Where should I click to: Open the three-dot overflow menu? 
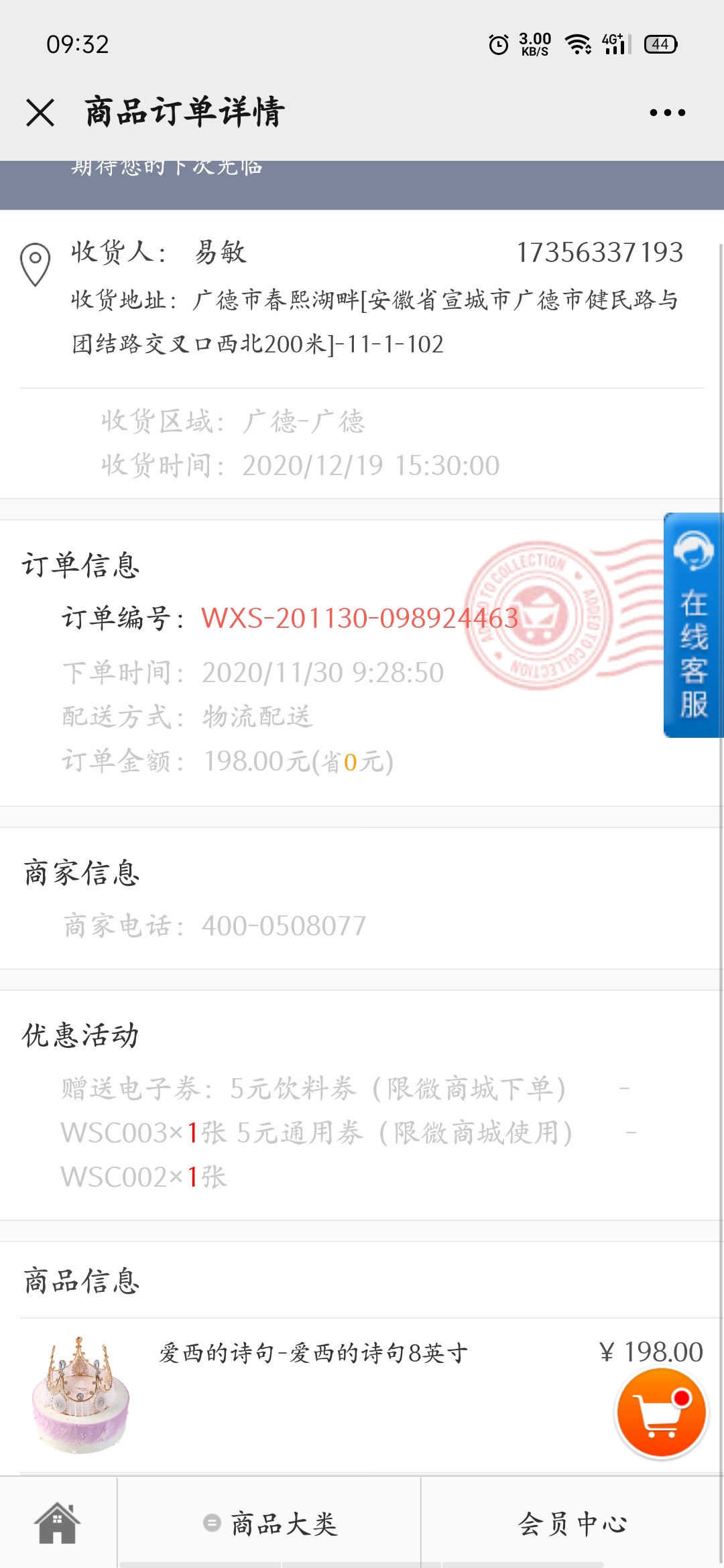tap(667, 113)
